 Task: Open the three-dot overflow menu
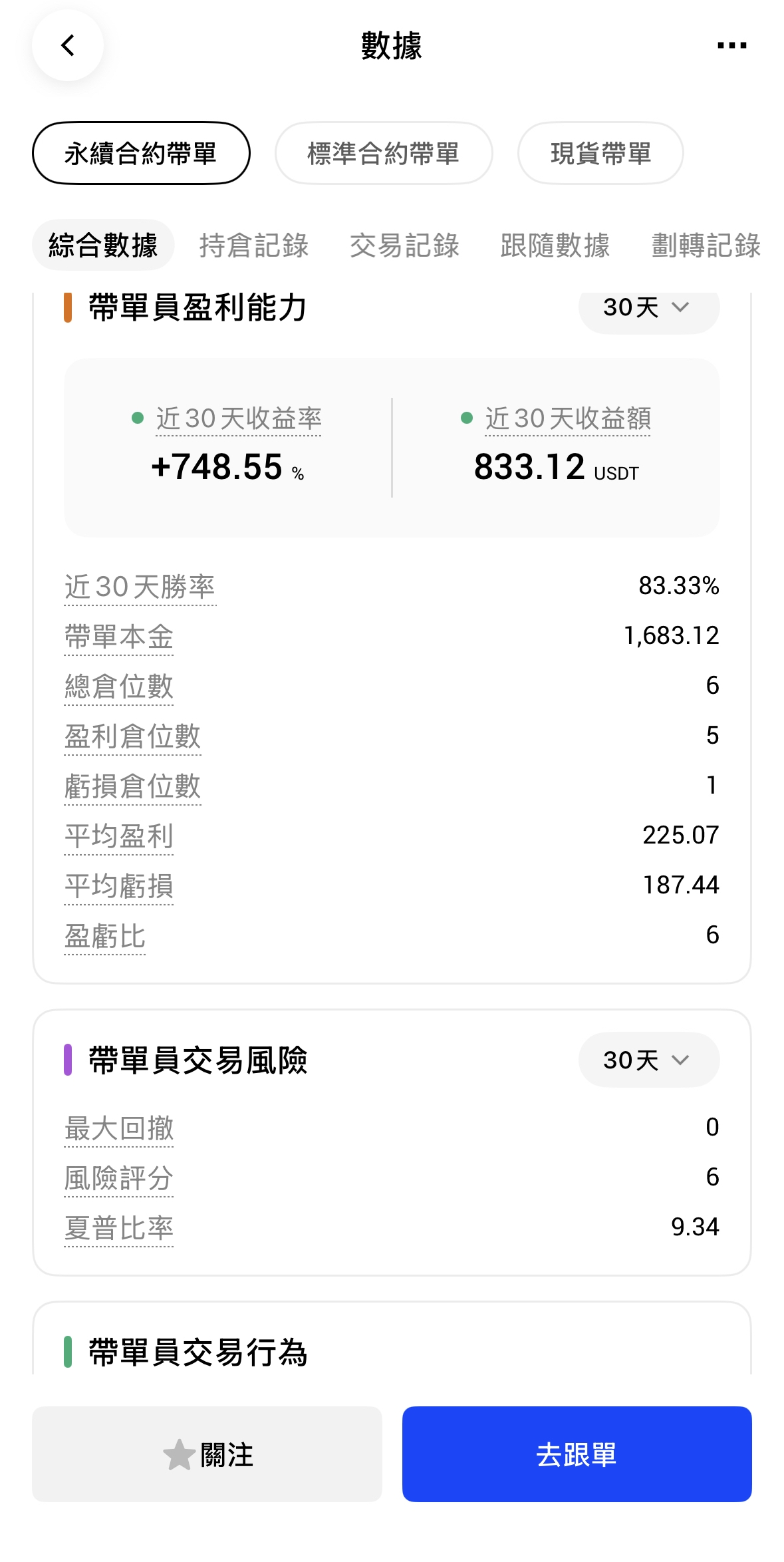731,45
